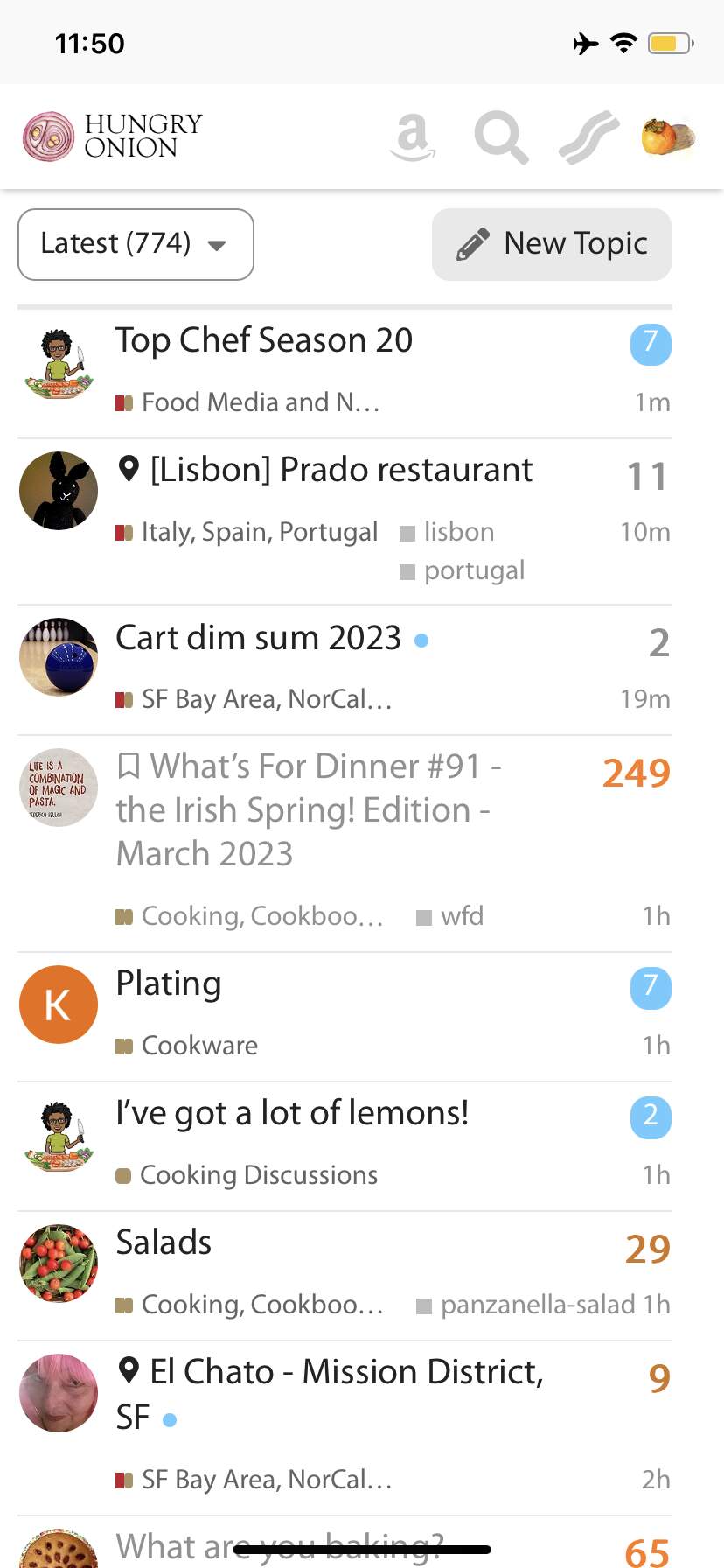Open the [Lisbon] Prado restaurant topic
The image size is (724, 1568).
(x=341, y=470)
